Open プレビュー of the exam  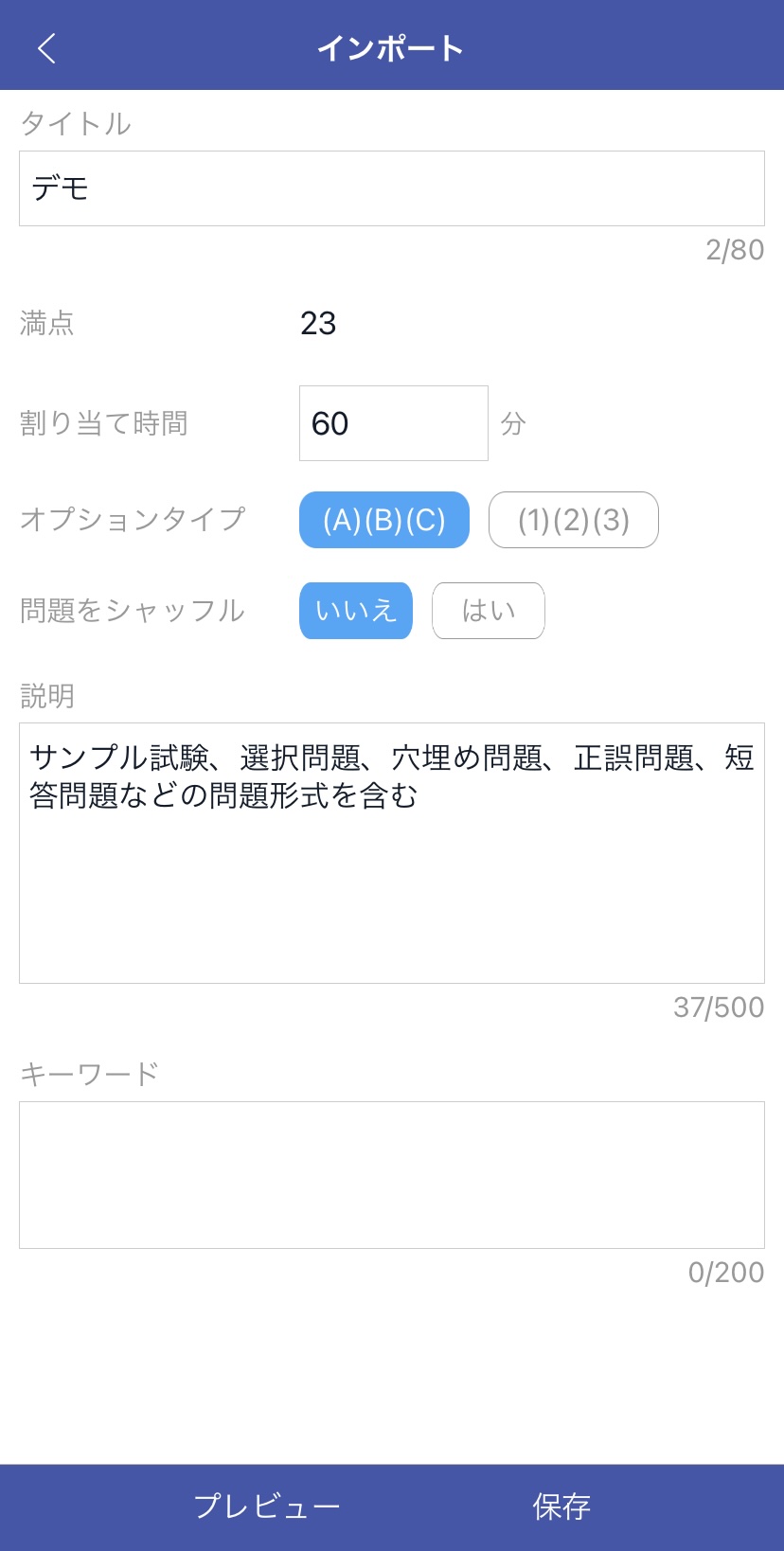click(x=267, y=1506)
